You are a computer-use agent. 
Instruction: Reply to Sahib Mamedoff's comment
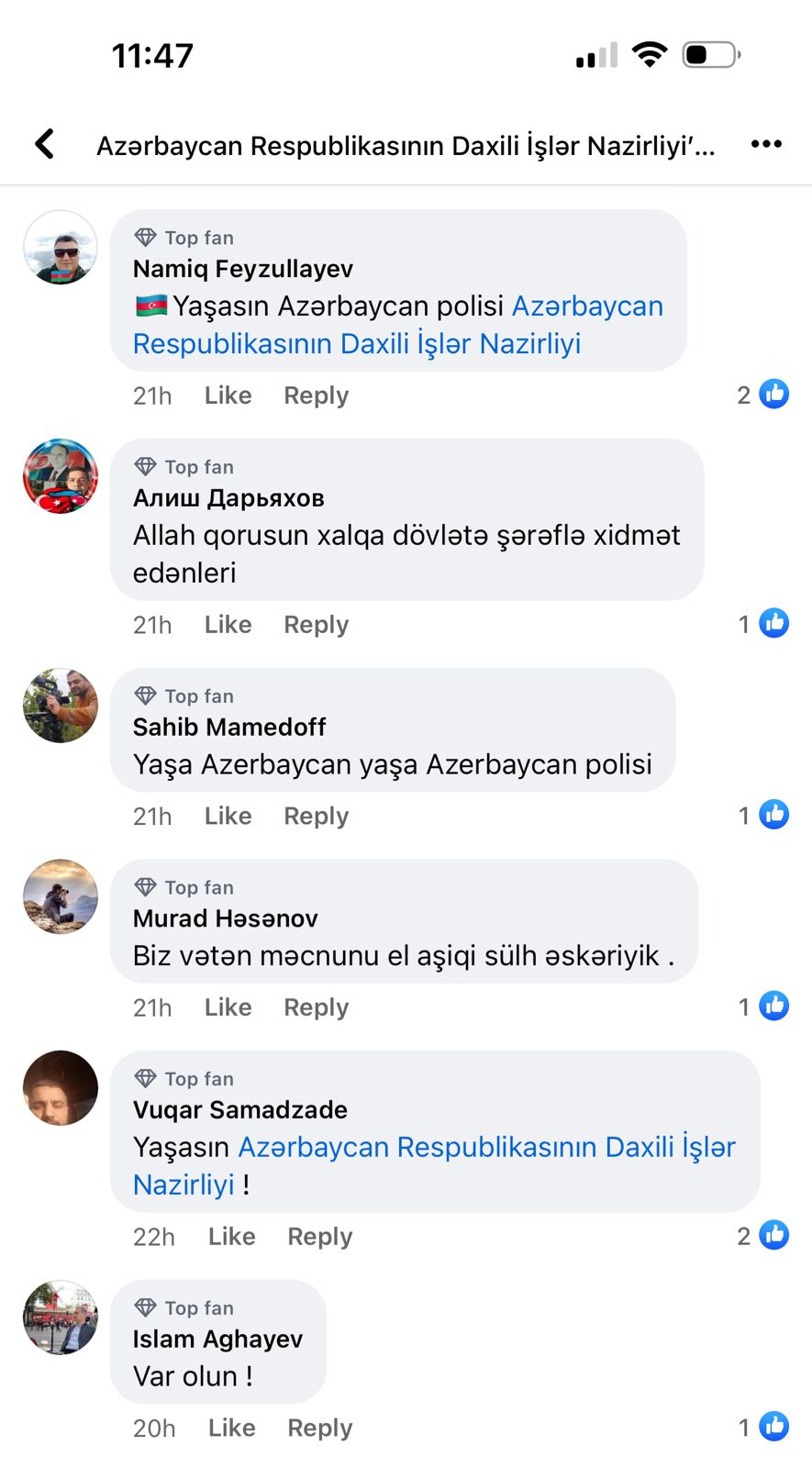(x=316, y=816)
